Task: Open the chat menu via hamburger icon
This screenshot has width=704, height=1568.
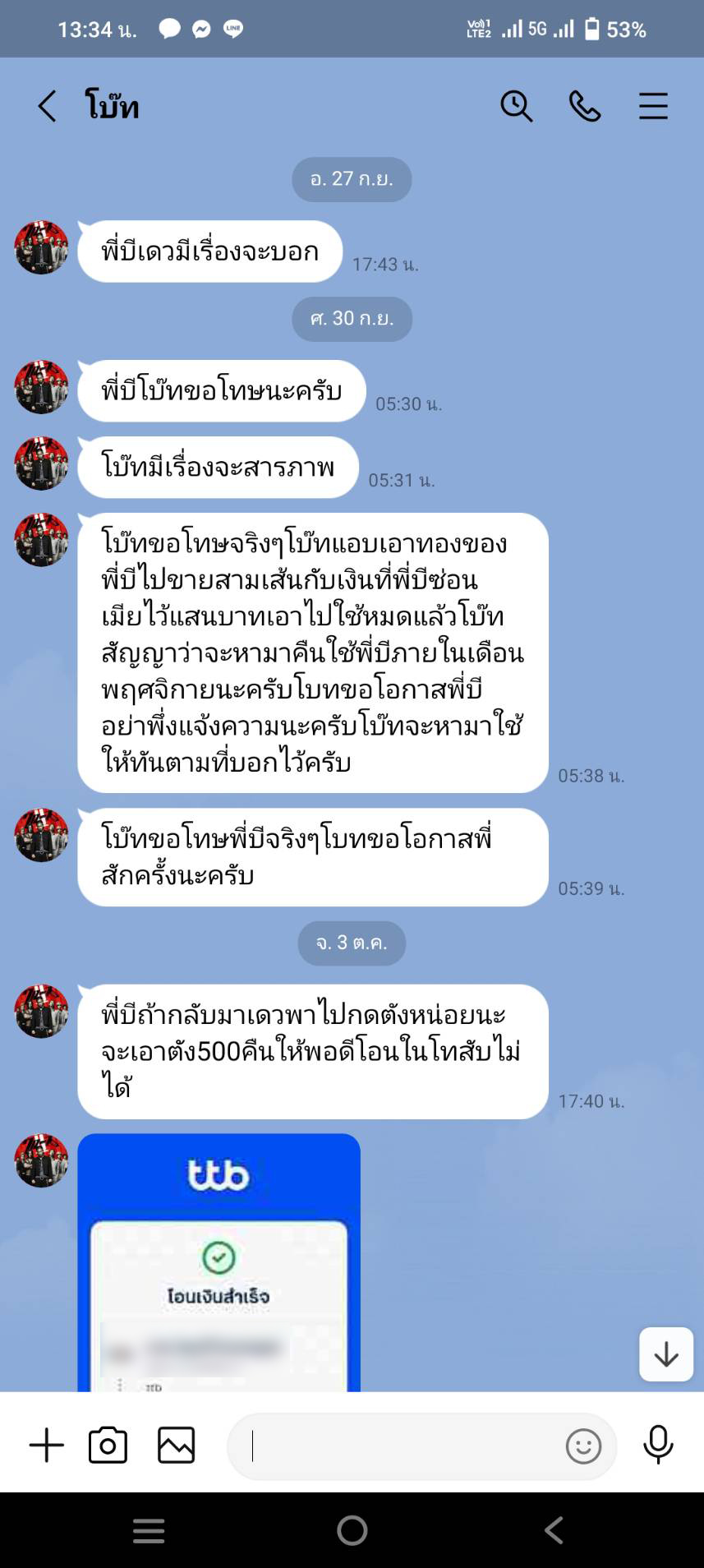Action: click(x=651, y=105)
